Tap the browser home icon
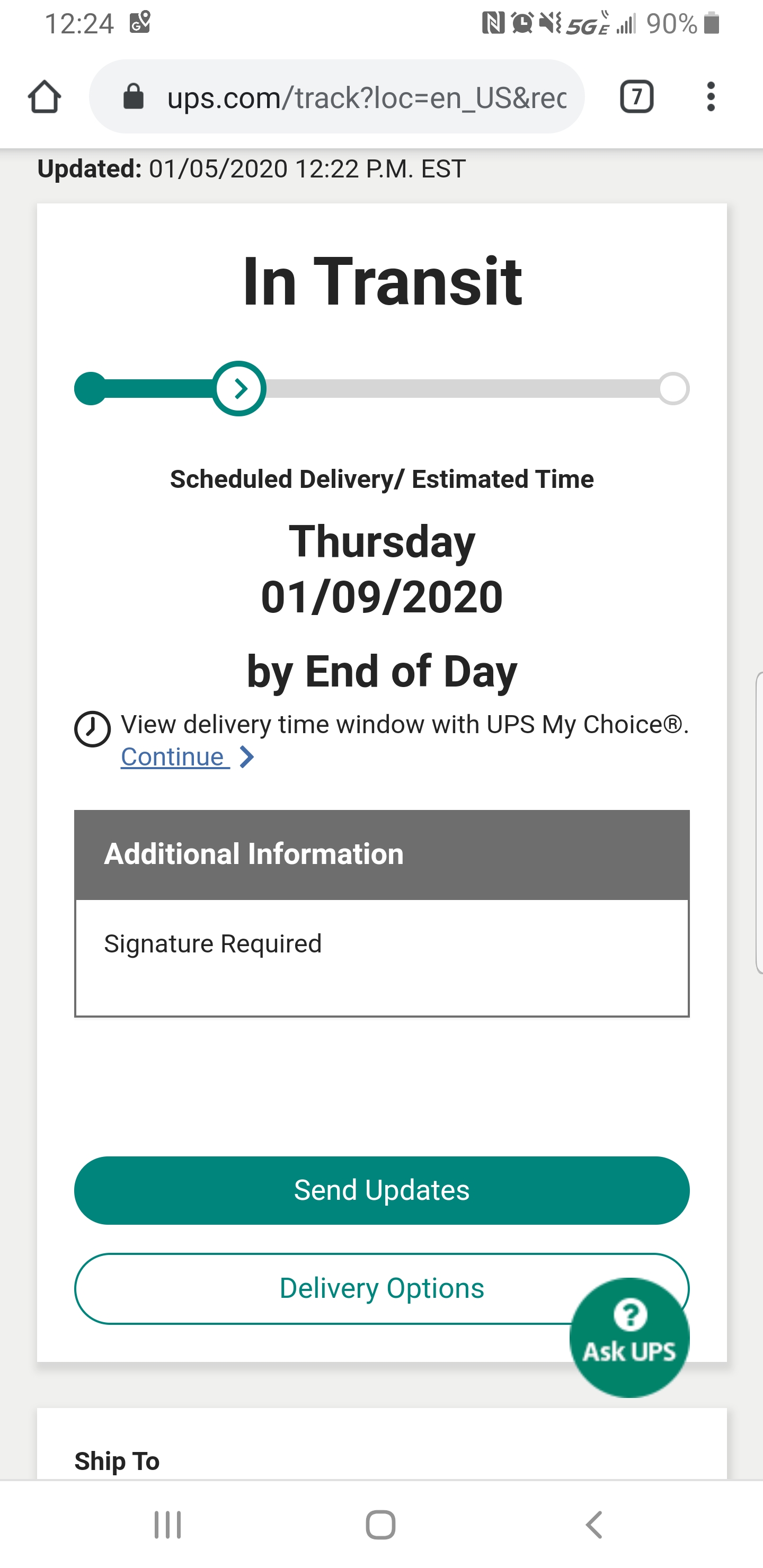 (x=45, y=97)
